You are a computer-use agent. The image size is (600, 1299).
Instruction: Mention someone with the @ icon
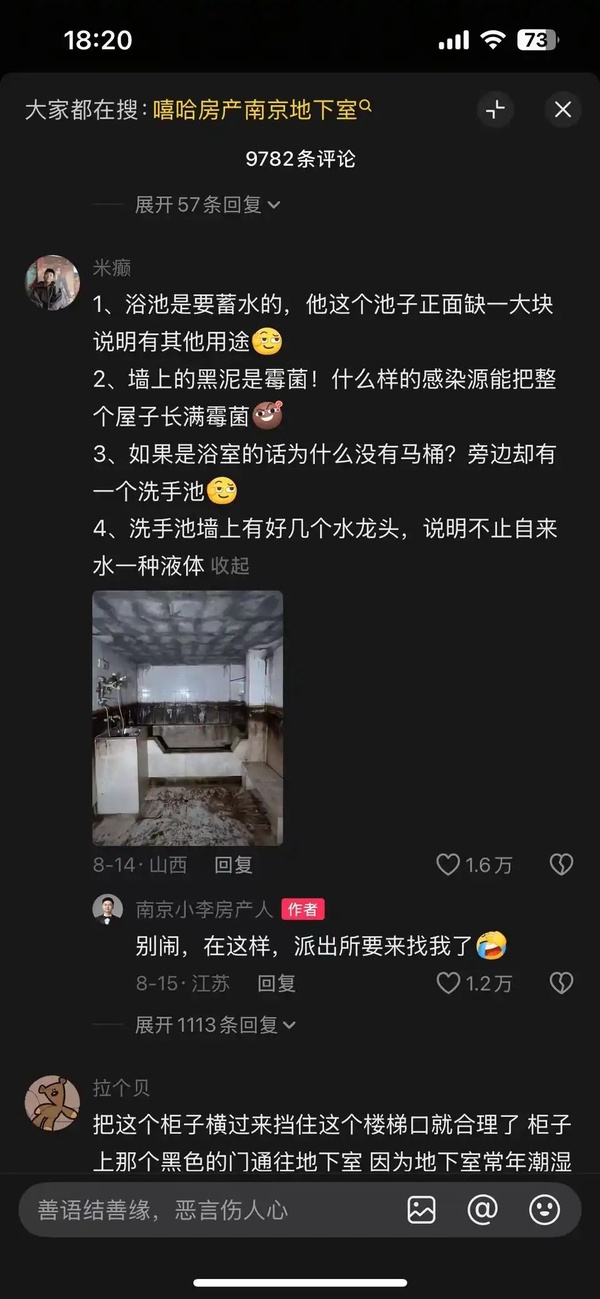483,1210
